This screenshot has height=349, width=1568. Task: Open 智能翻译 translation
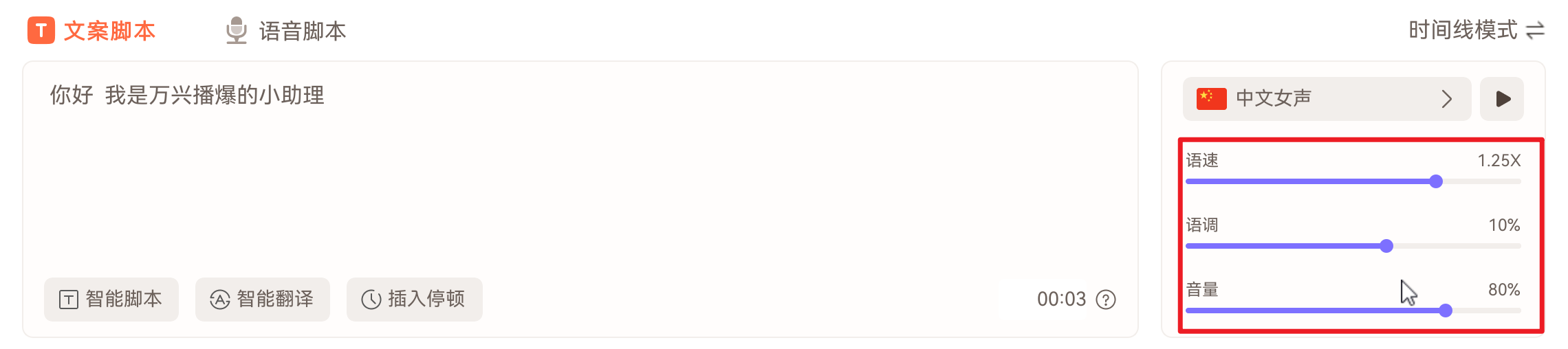pyautogui.click(x=262, y=299)
